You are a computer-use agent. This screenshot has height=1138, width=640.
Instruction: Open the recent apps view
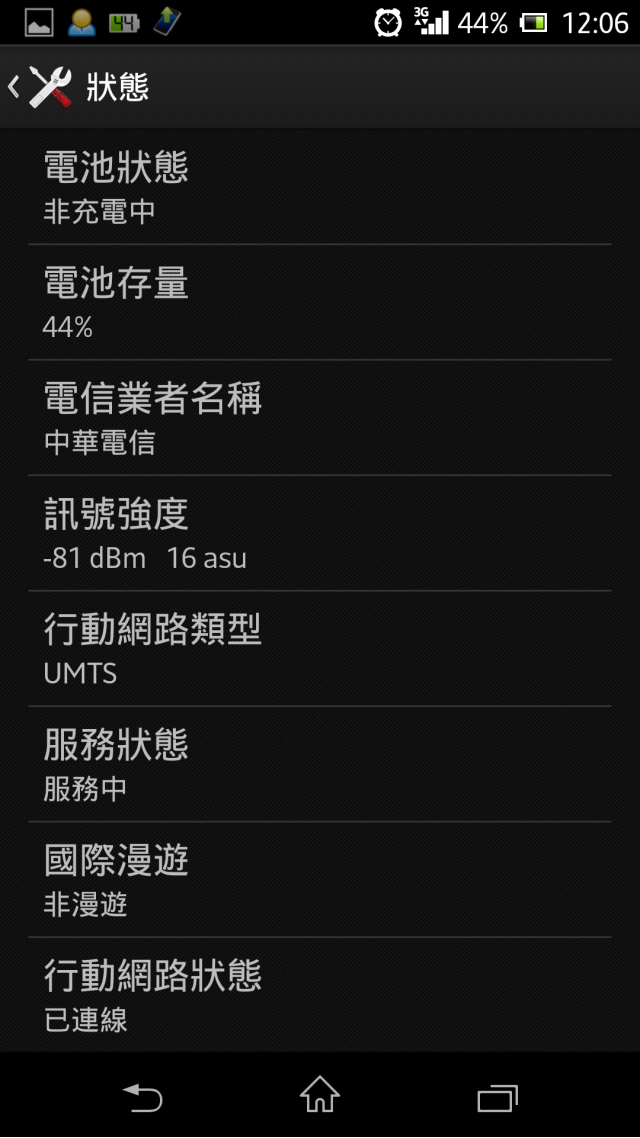click(x=498, y=1097)
